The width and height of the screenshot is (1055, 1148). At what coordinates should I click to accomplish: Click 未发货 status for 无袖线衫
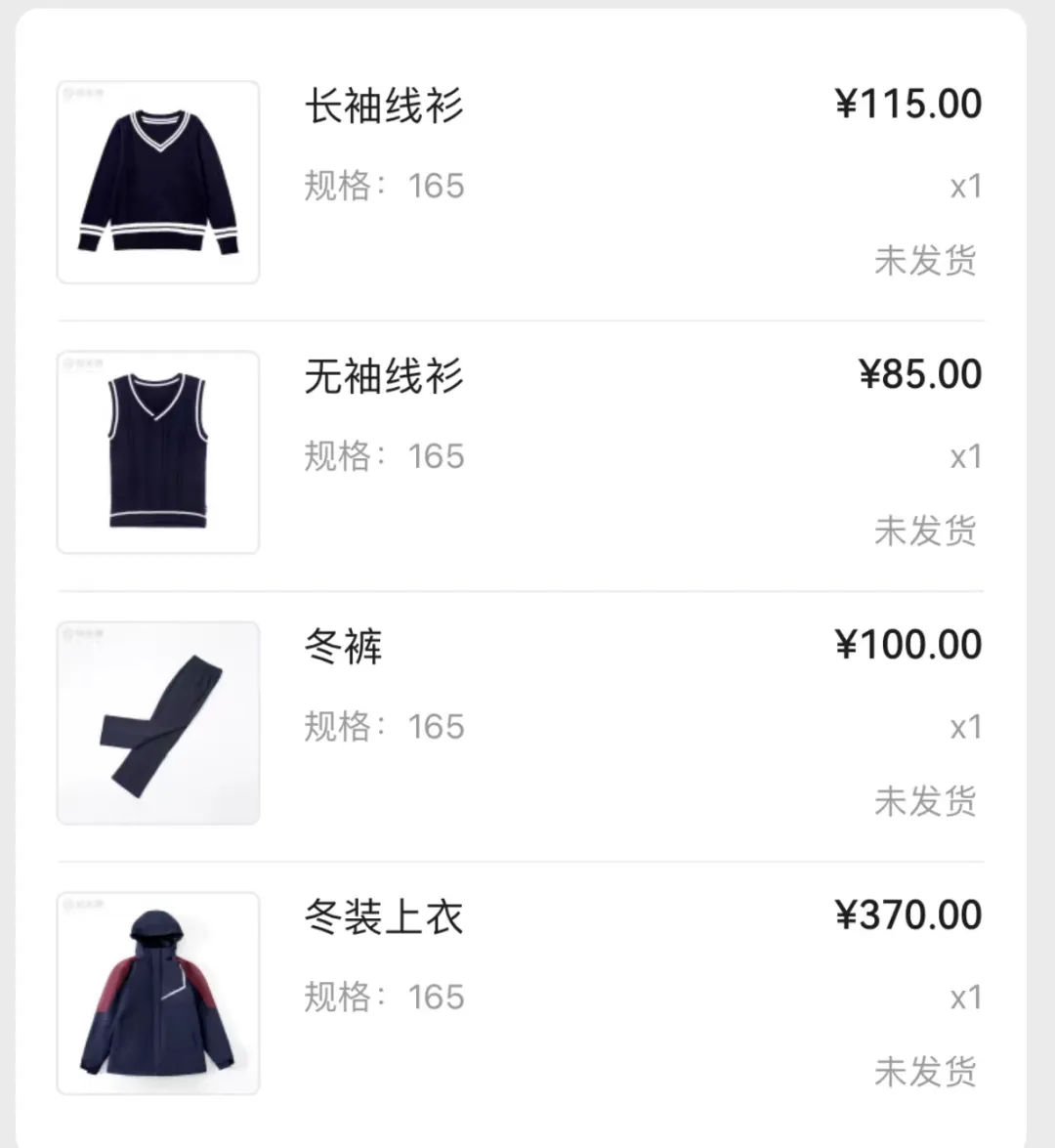click(x=926, y=529)
